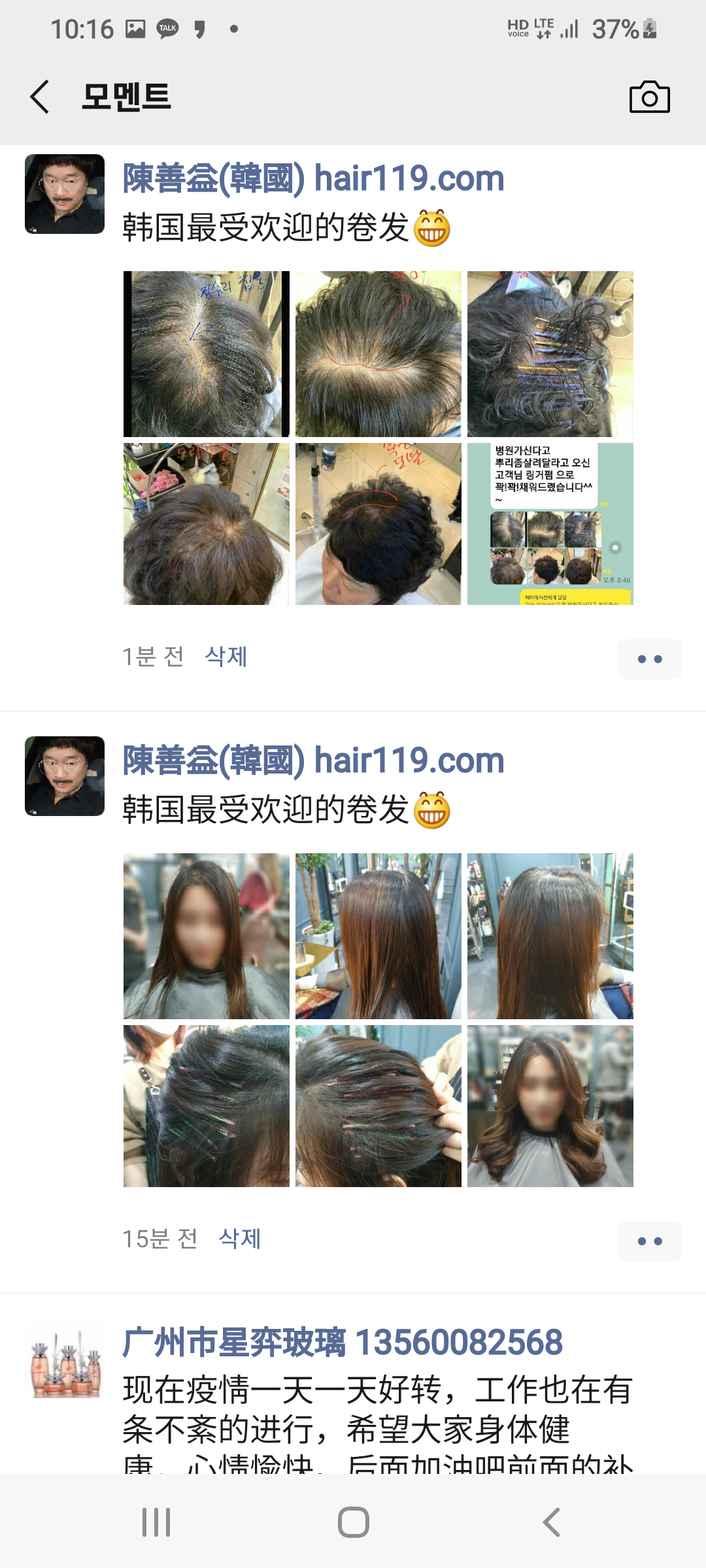
Task: Open like/comment options on the 1분 전 post
Action: point(650,659)
